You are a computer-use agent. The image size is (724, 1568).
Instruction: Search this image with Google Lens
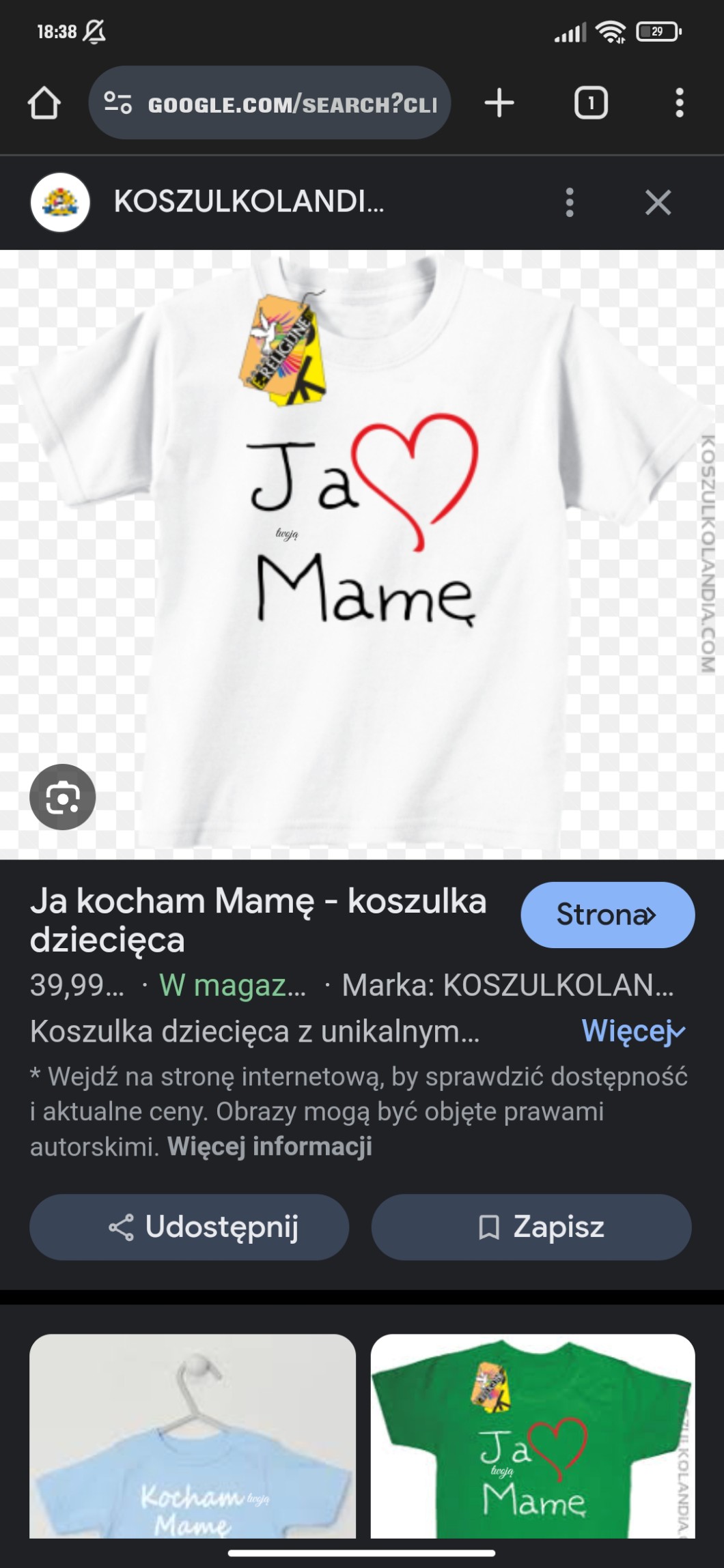click(x=62, y=797)
